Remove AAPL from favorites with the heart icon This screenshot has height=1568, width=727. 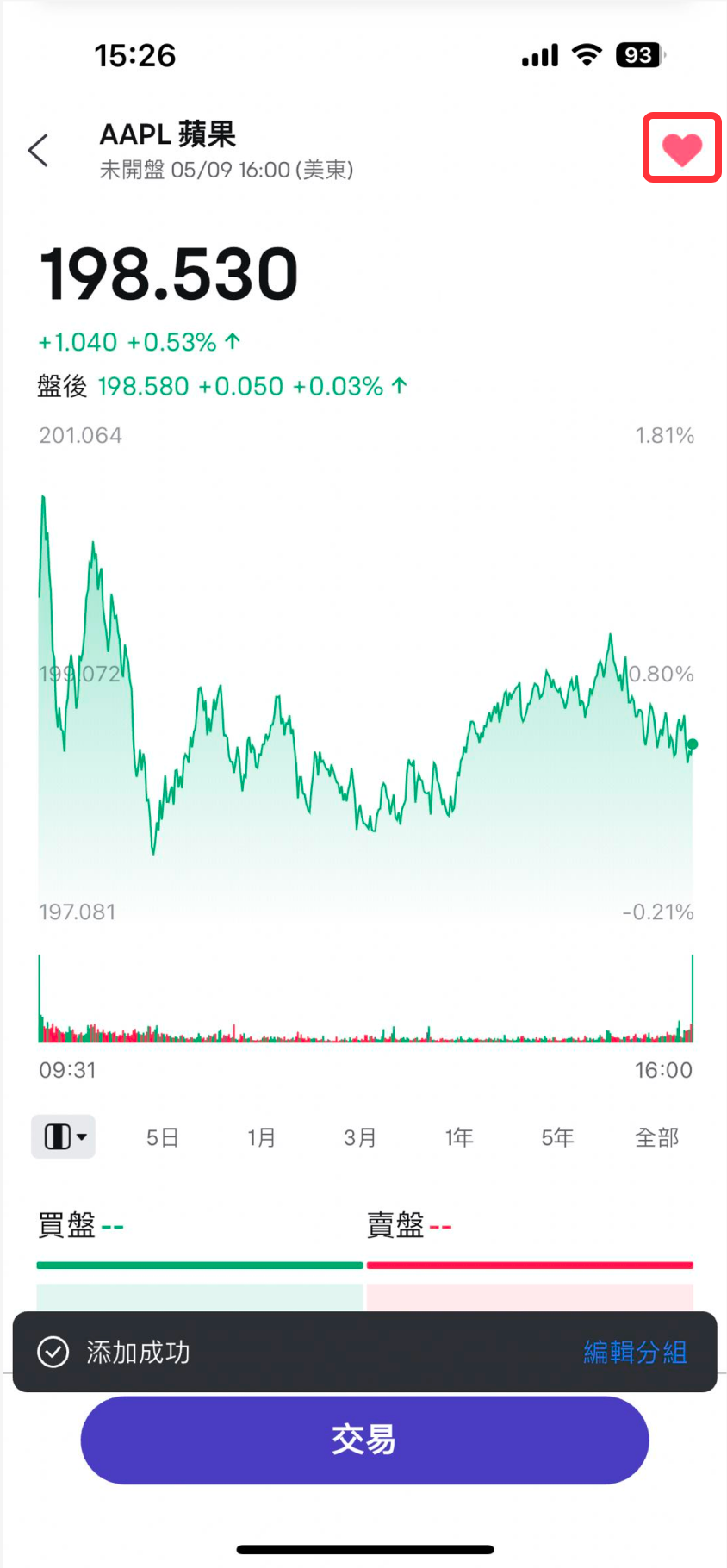(x=681, y=149)
